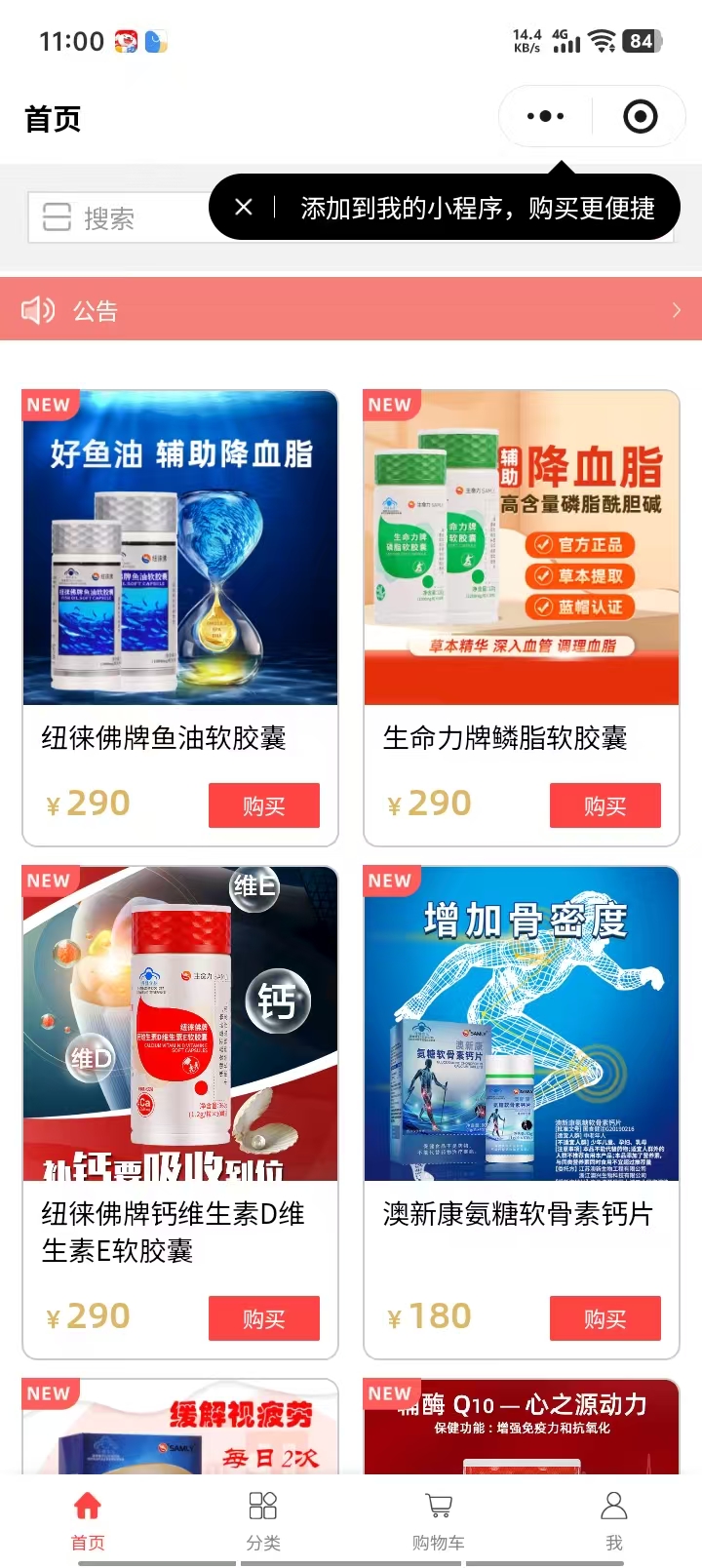
Task: Go to the 首页 home tab
Action: [x=88, y=1519]
